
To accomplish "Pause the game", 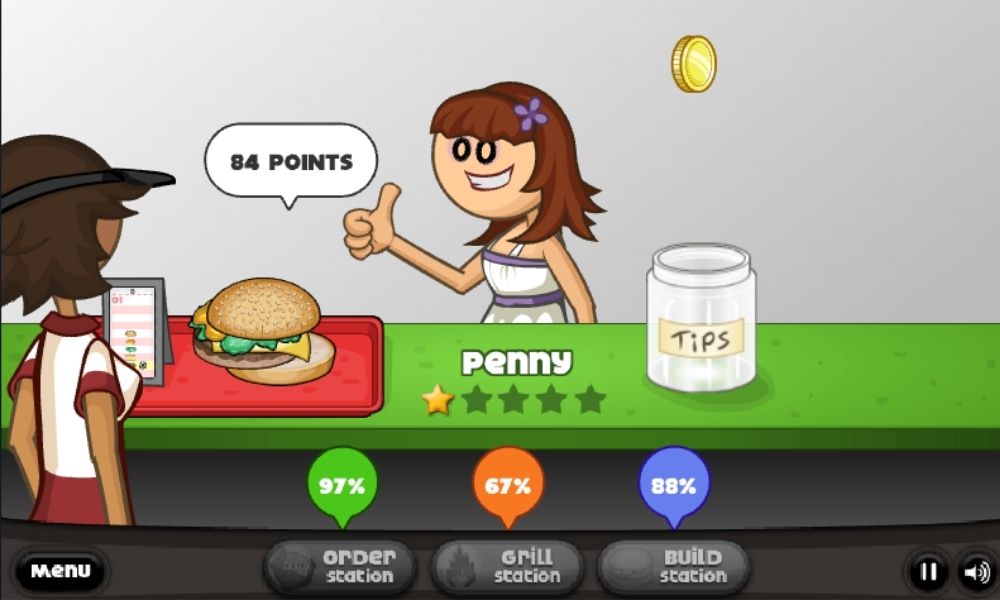I will click(x=929, y=572).
